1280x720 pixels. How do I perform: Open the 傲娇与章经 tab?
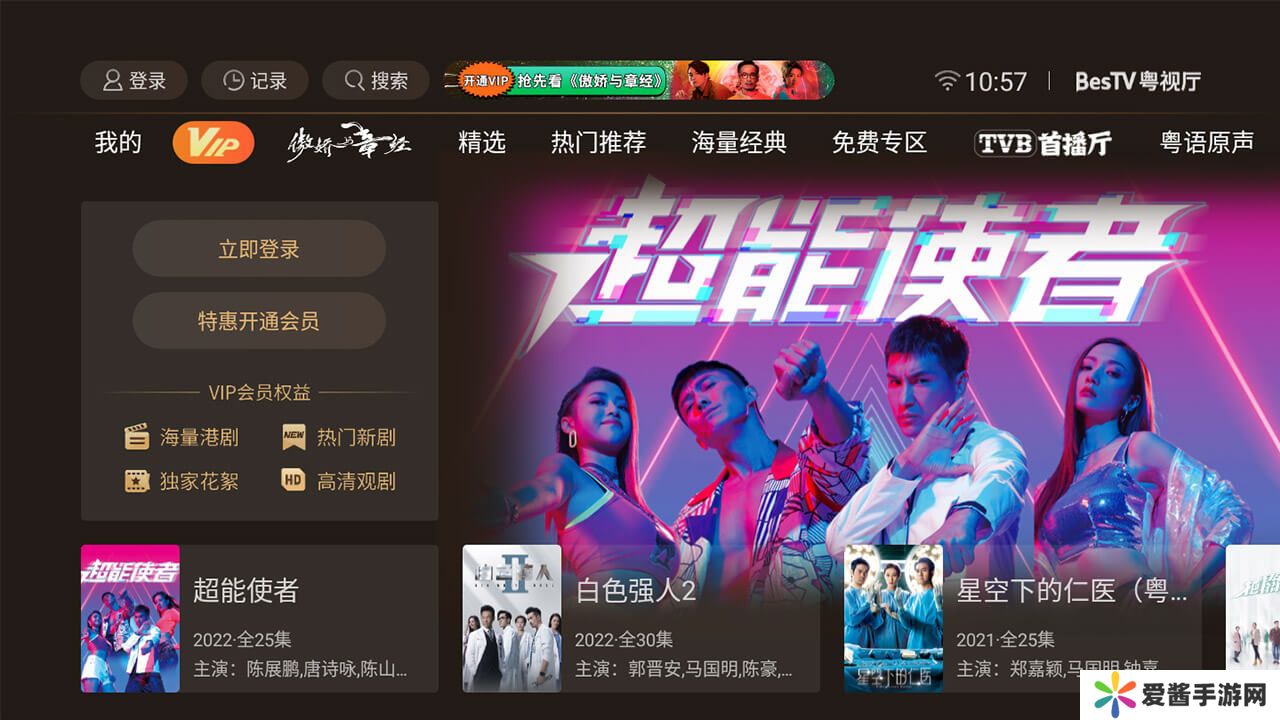[x=348, y=143]
